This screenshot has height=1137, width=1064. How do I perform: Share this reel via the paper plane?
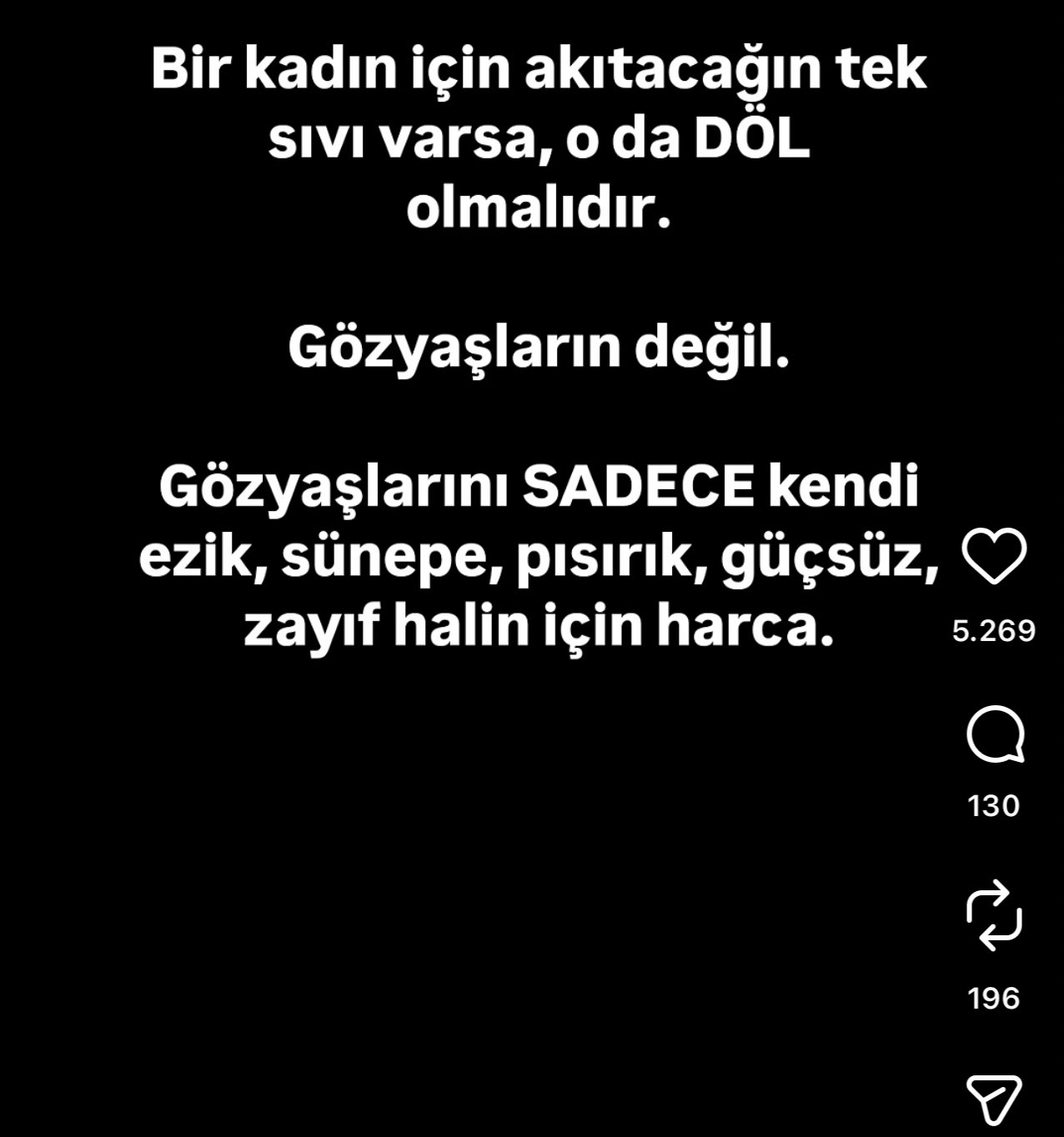pyautogui.click(x=994, y=1099)
